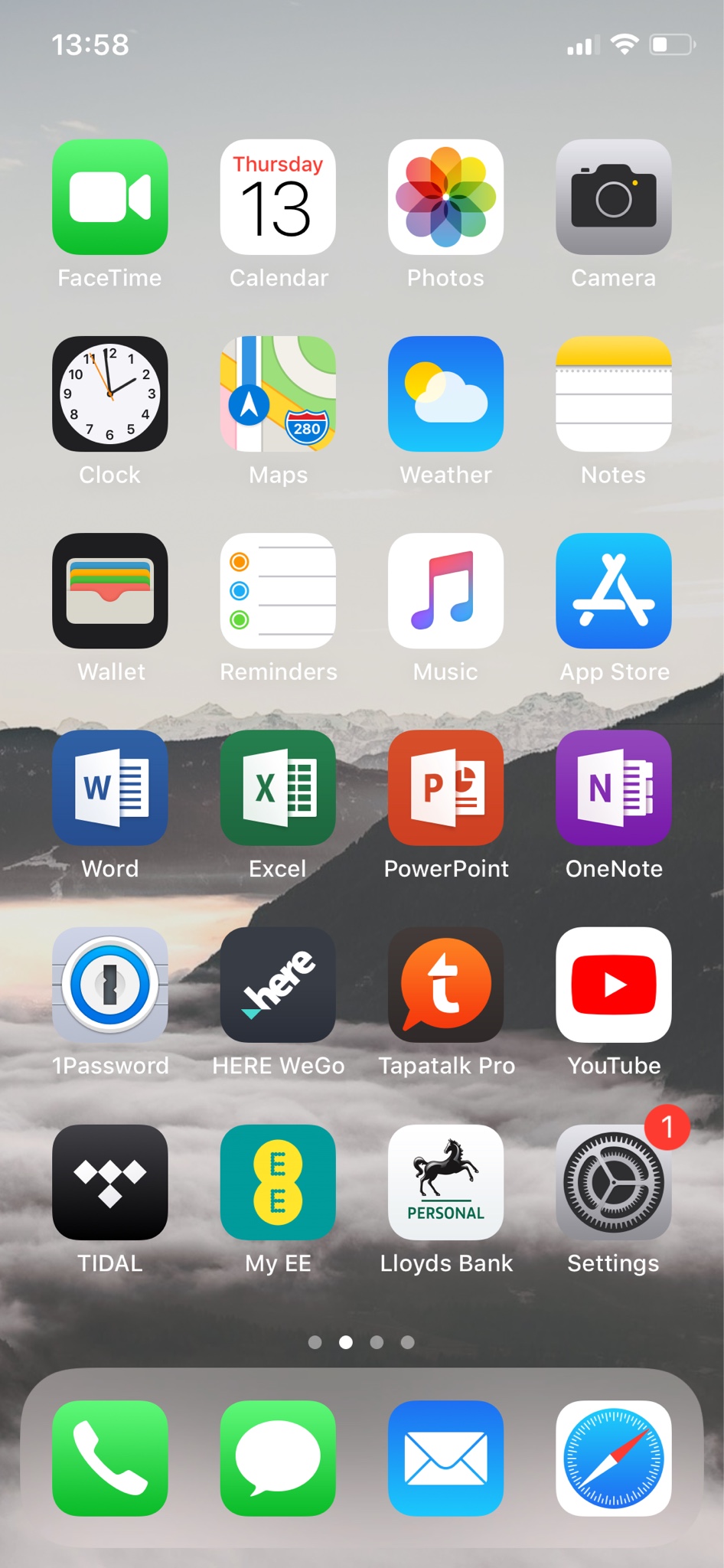Launch Maps

[278, 394]
